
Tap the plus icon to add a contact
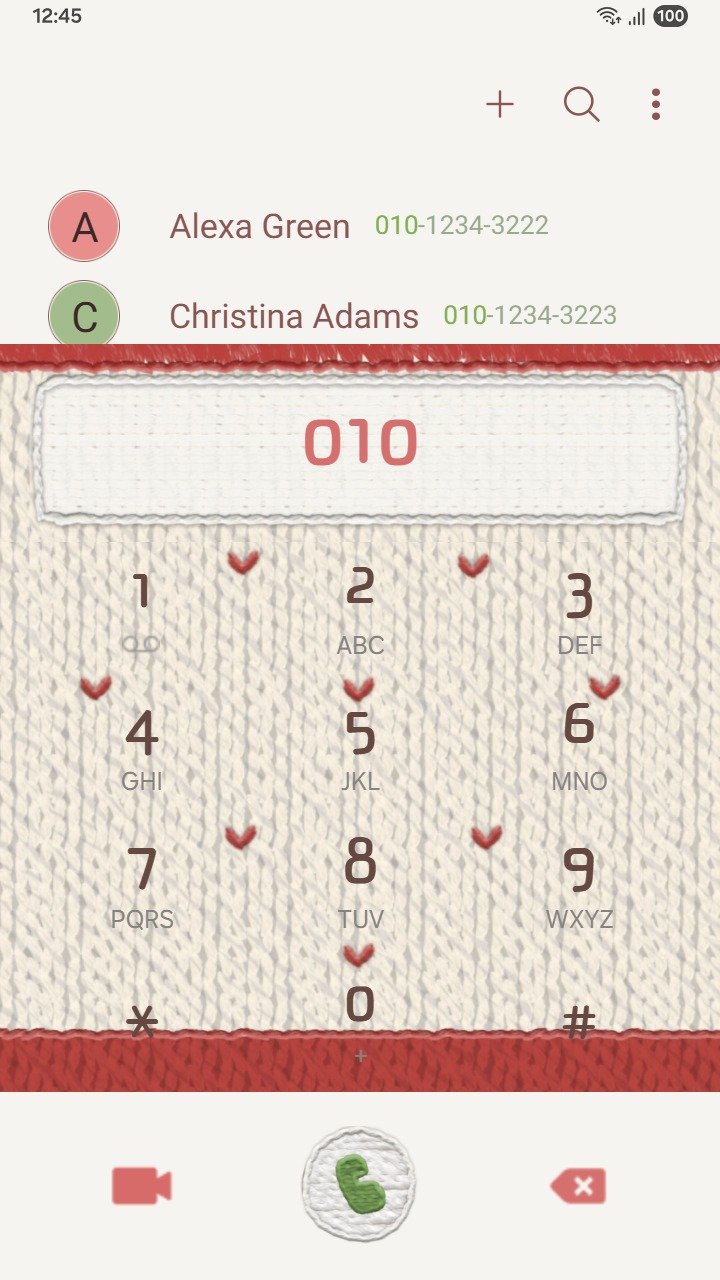point(499,104)
